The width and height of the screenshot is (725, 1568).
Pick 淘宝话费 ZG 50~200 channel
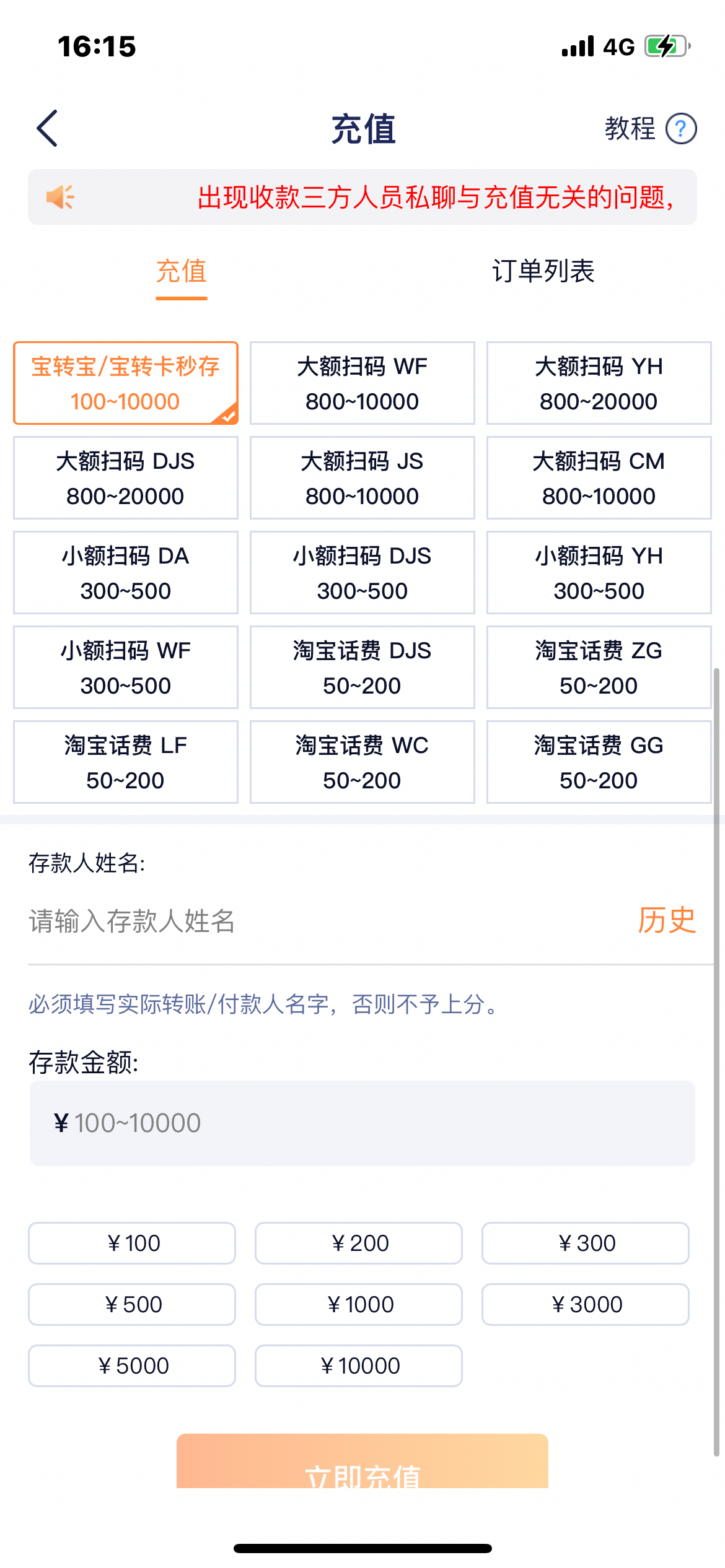tap(599, 668)
